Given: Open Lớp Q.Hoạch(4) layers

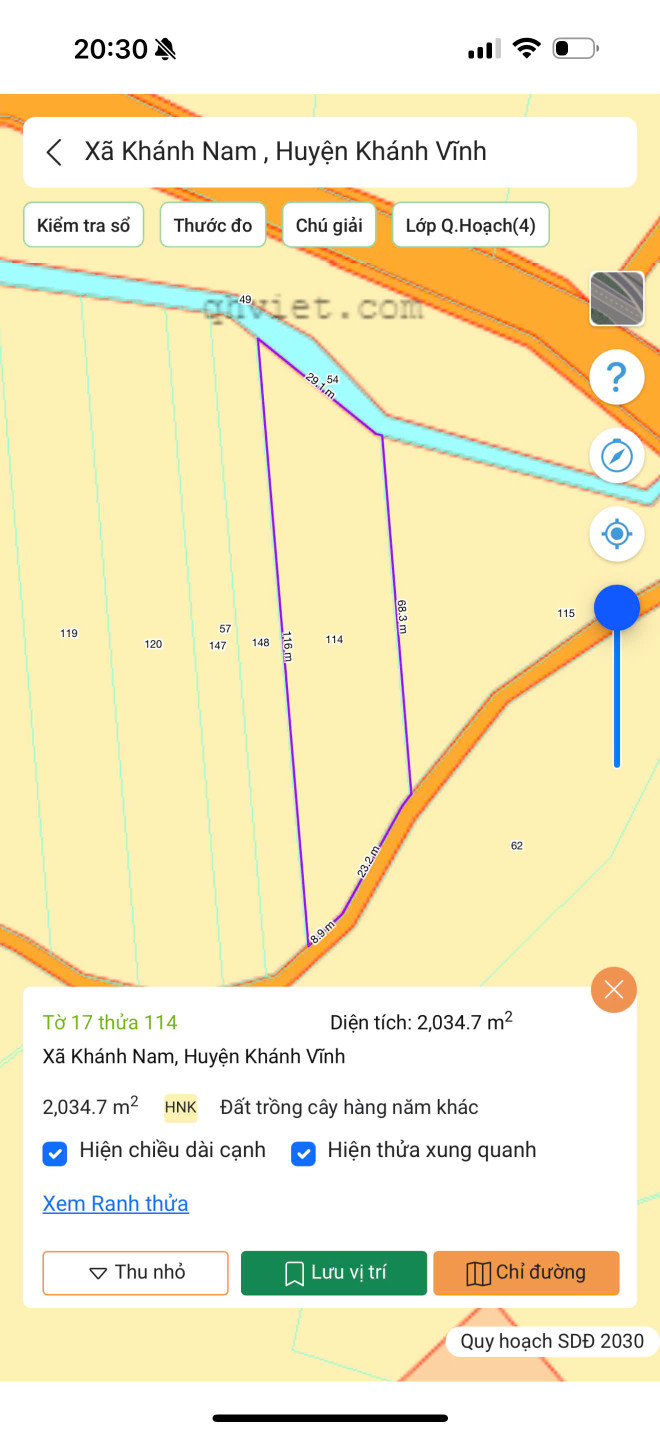Looking at the screenshot, I should point(471,225).
